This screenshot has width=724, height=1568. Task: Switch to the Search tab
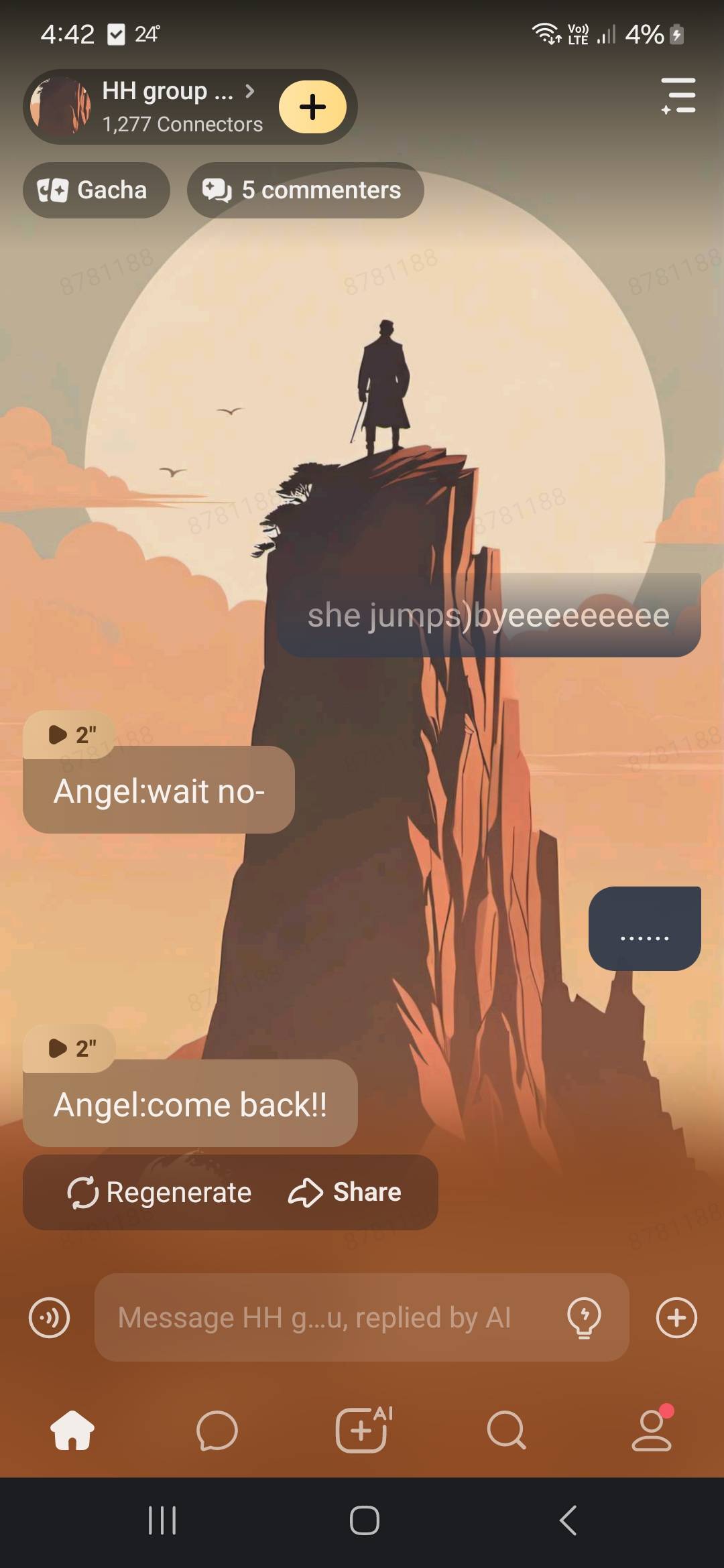coord(507,1430)
